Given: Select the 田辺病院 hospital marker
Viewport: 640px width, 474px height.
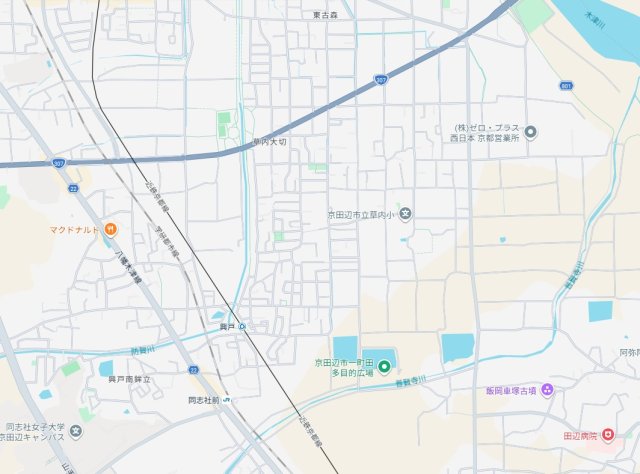Looking at the screenshot, I should click(608, 435).
